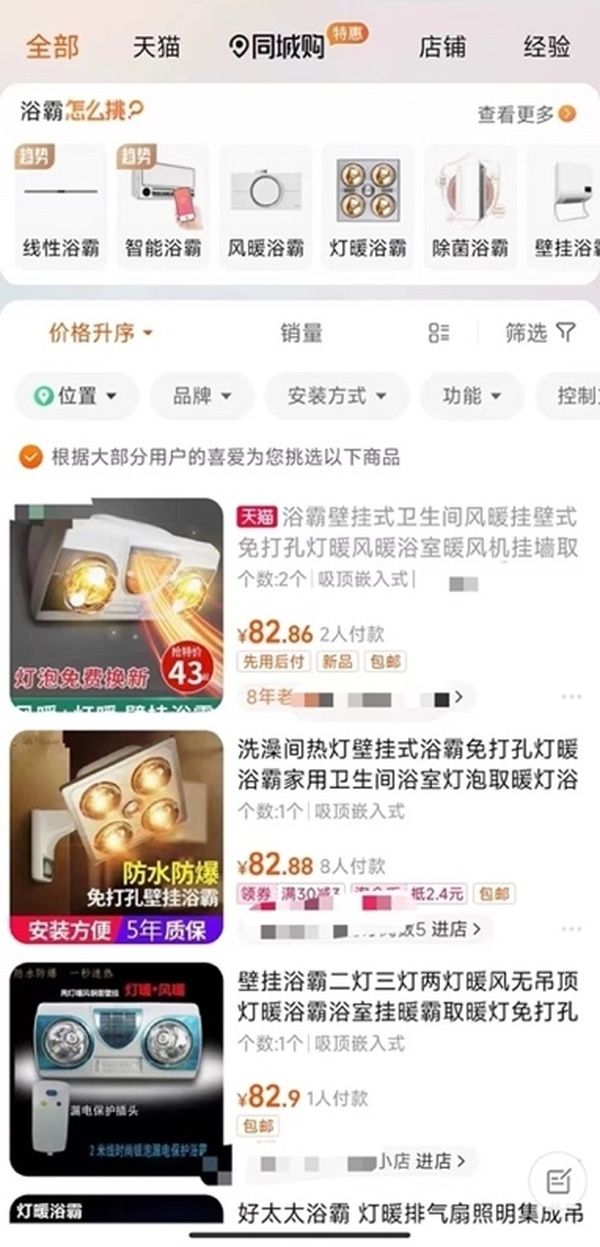Toggle the list/grid layout icon
The width and height of the screenshot is (600, 1247).
click(438, 333)
